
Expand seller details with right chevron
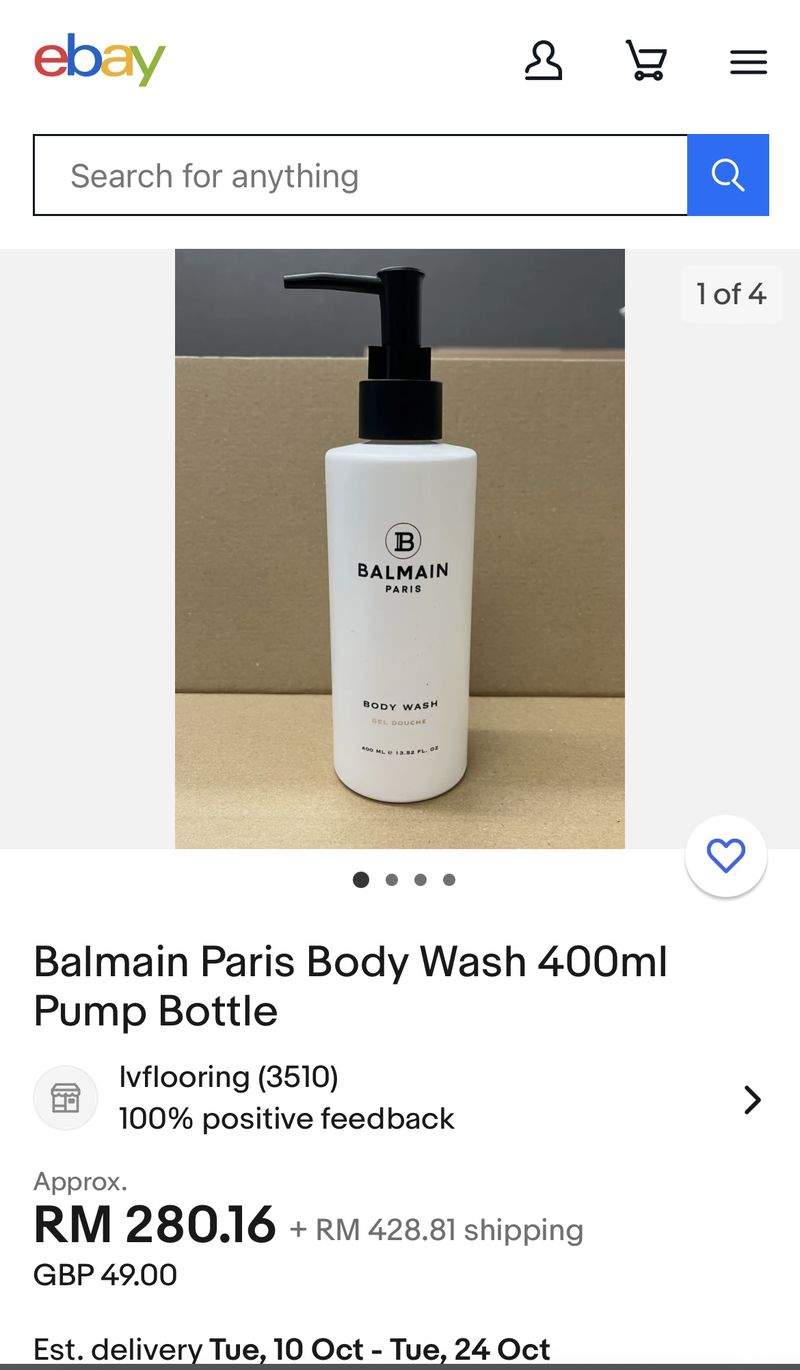click(753, 1099)
